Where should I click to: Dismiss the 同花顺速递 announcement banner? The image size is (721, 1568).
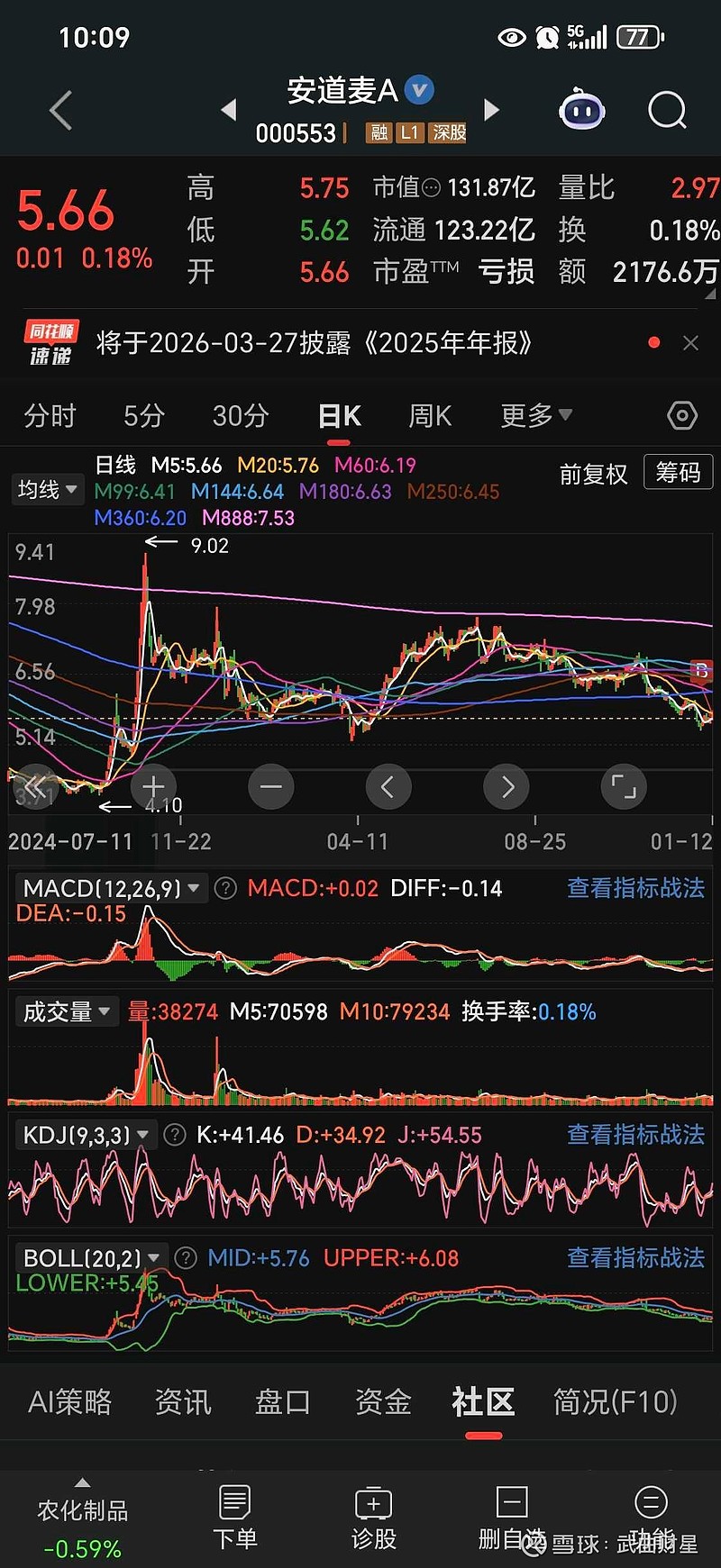click(x=690, y=343)
